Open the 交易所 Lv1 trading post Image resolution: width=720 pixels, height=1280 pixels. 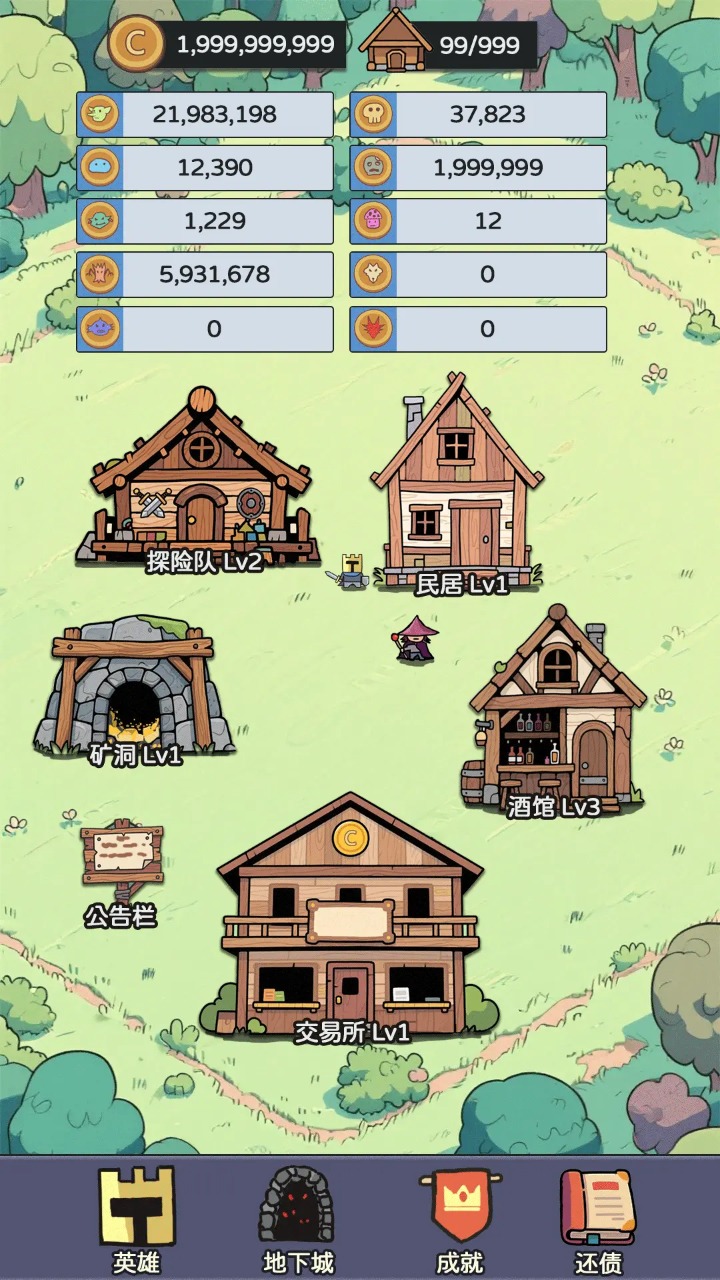click(x=350, y=925)
